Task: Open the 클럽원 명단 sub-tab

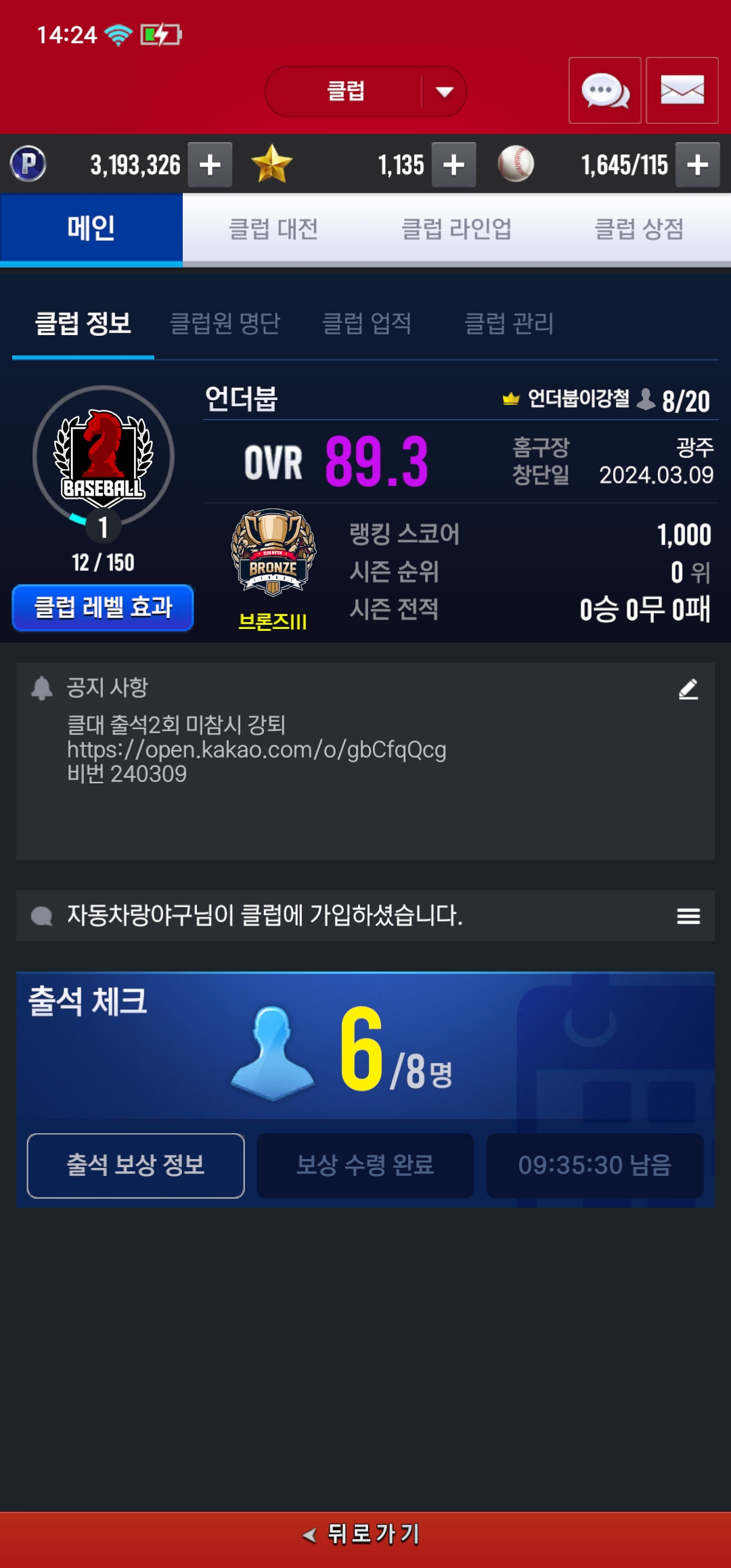Action: (225, 324)
